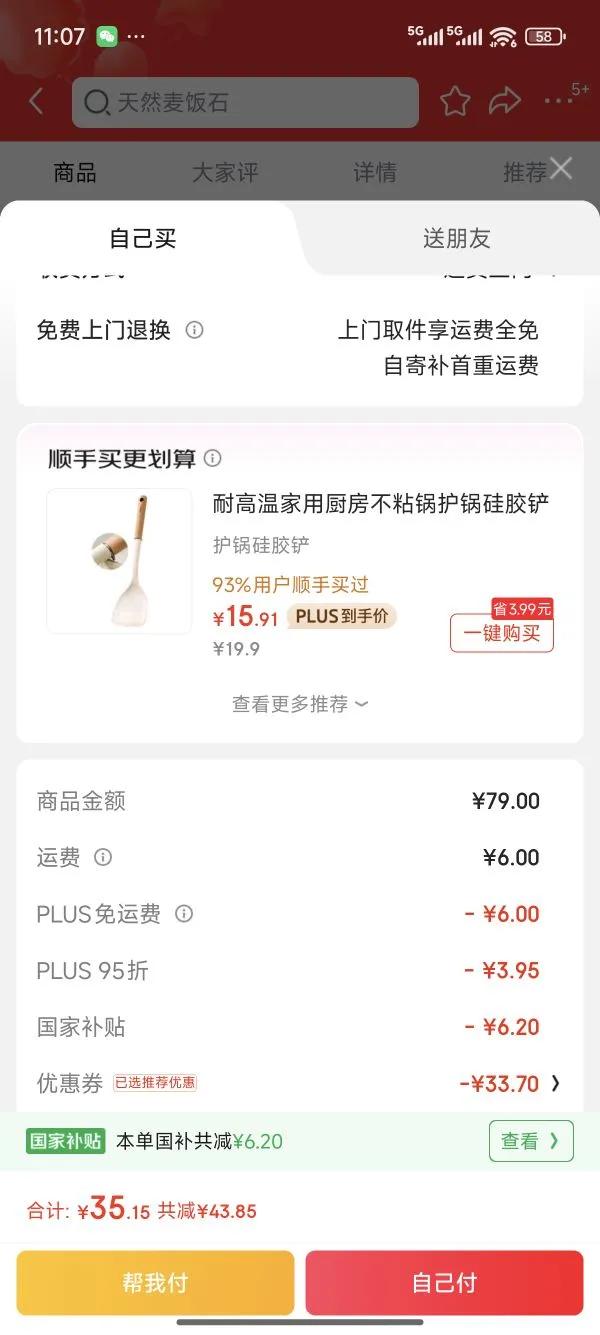Tap 查看 on the 国家补贴 banner
Viewport: 600px width, 1335px height.
531,1141
